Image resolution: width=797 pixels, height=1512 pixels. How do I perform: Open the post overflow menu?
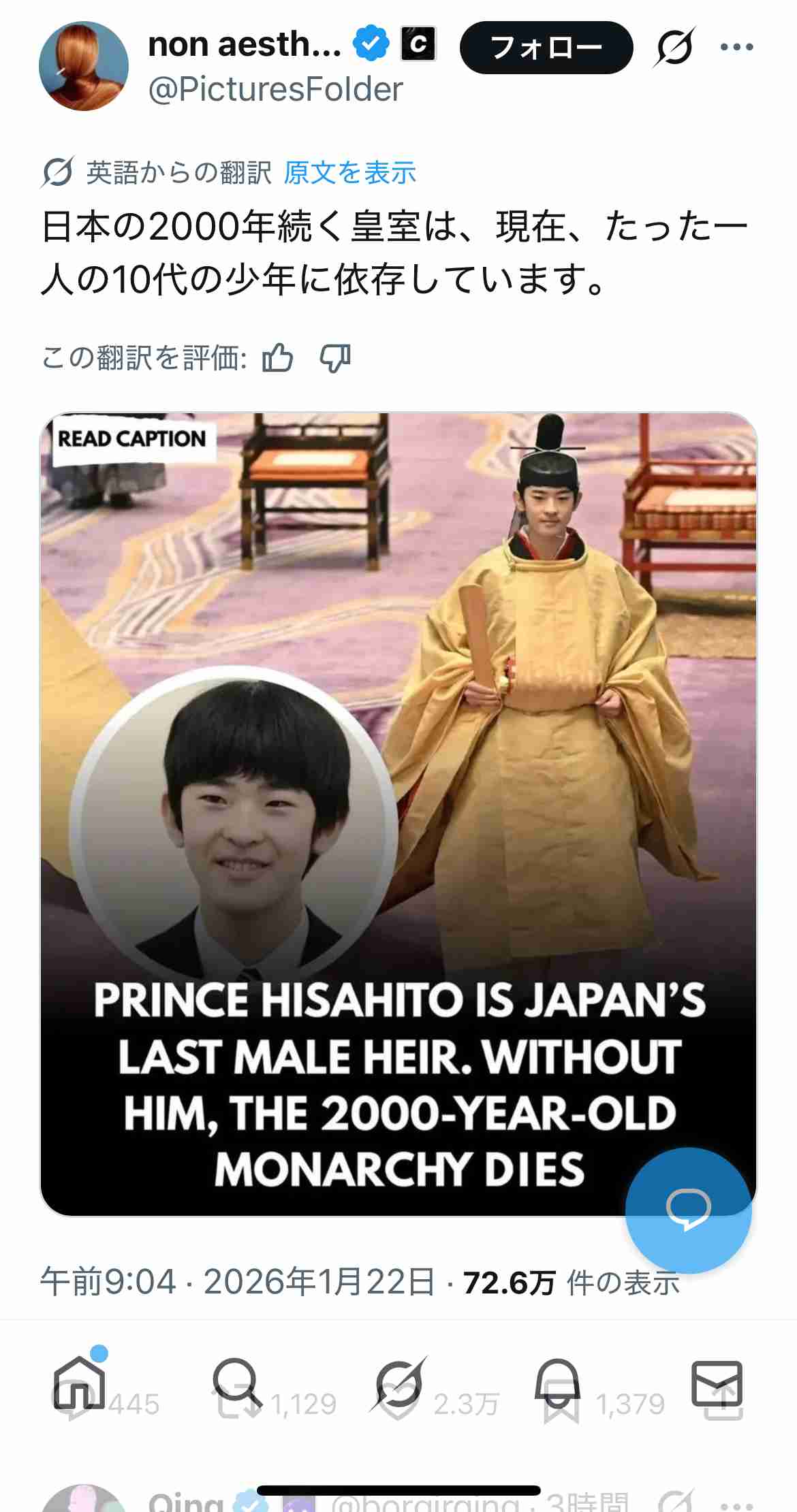tap(736, 47)
